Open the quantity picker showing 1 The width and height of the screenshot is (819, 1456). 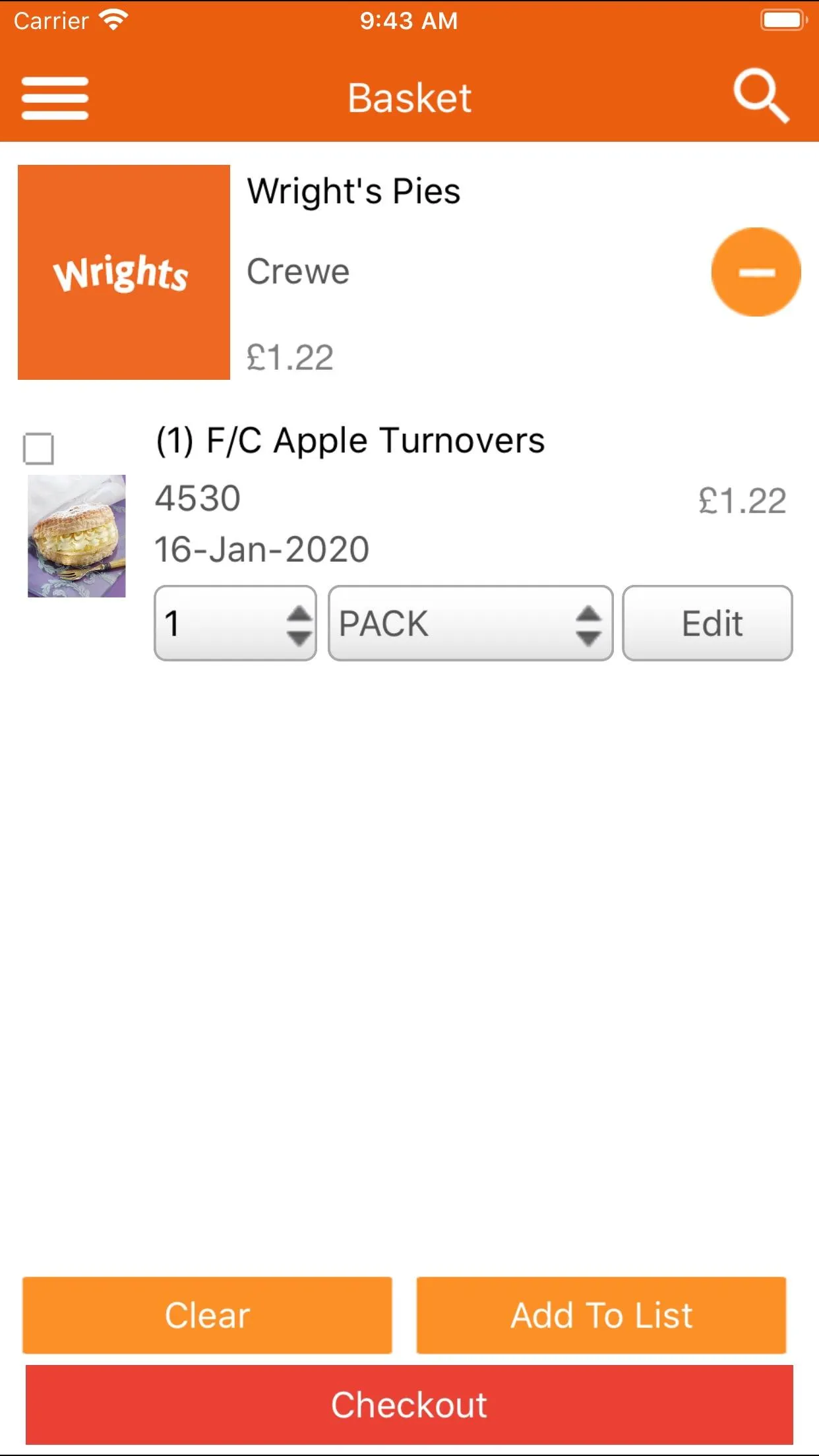point(235,623)
